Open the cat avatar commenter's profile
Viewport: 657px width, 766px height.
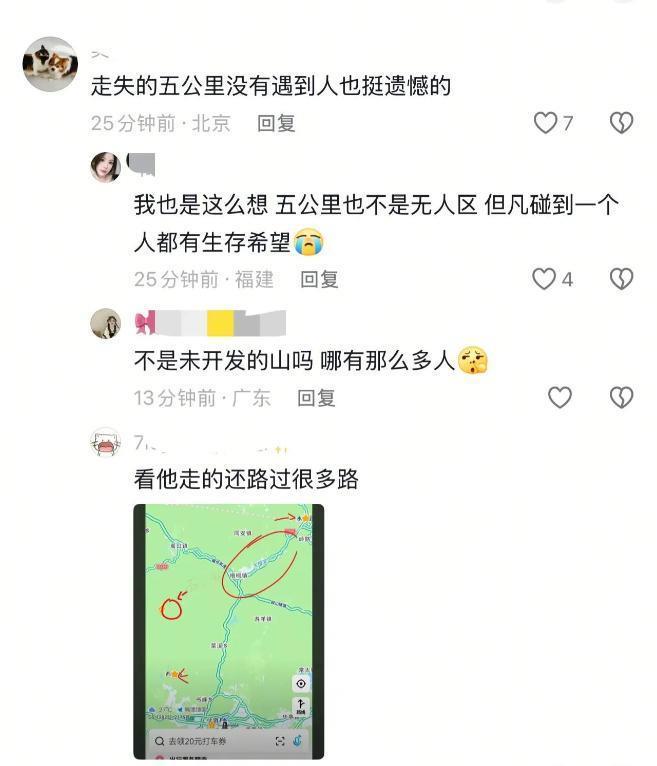50,64
